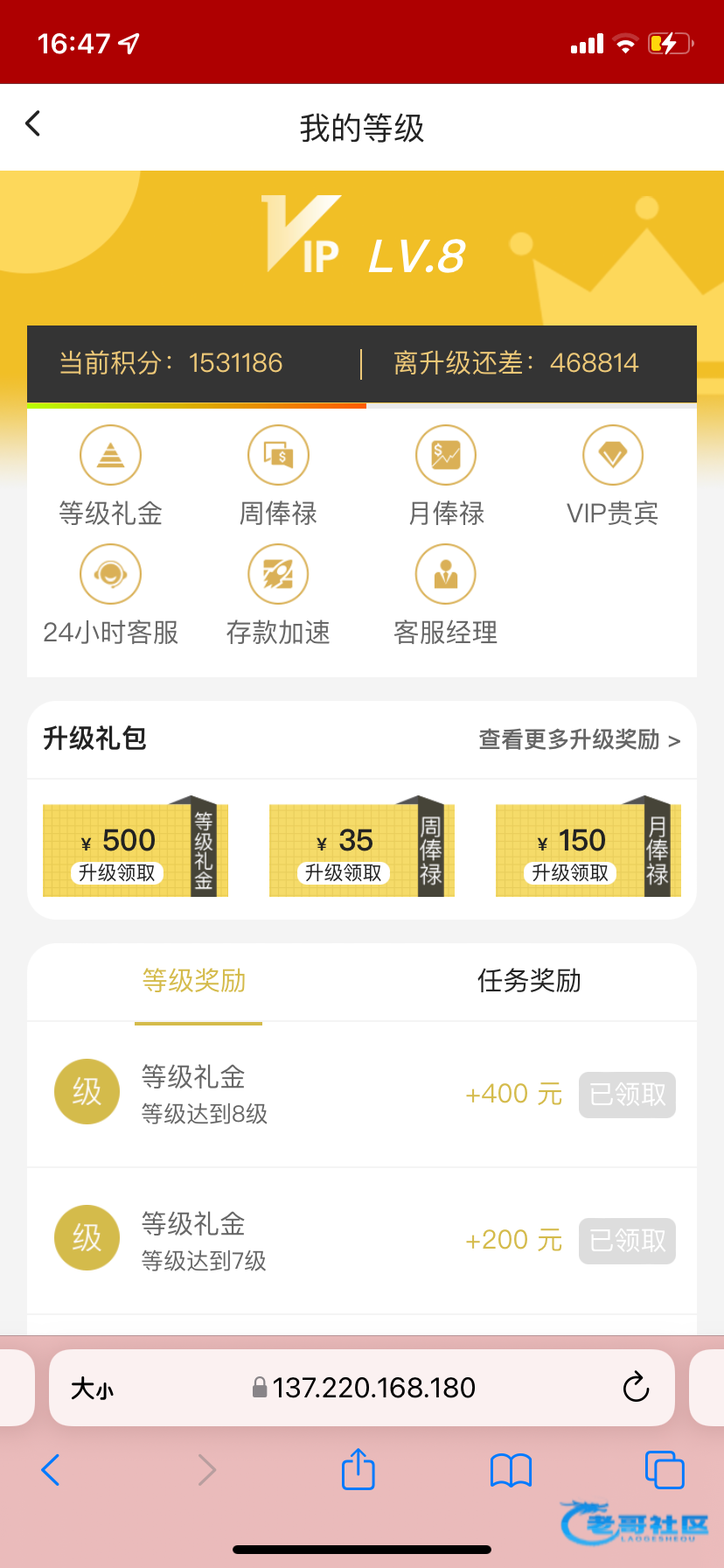Tap 已领取 for the level 7 reward
The height and width of the screenshot is (1568, 724).
coord(627,1241)
